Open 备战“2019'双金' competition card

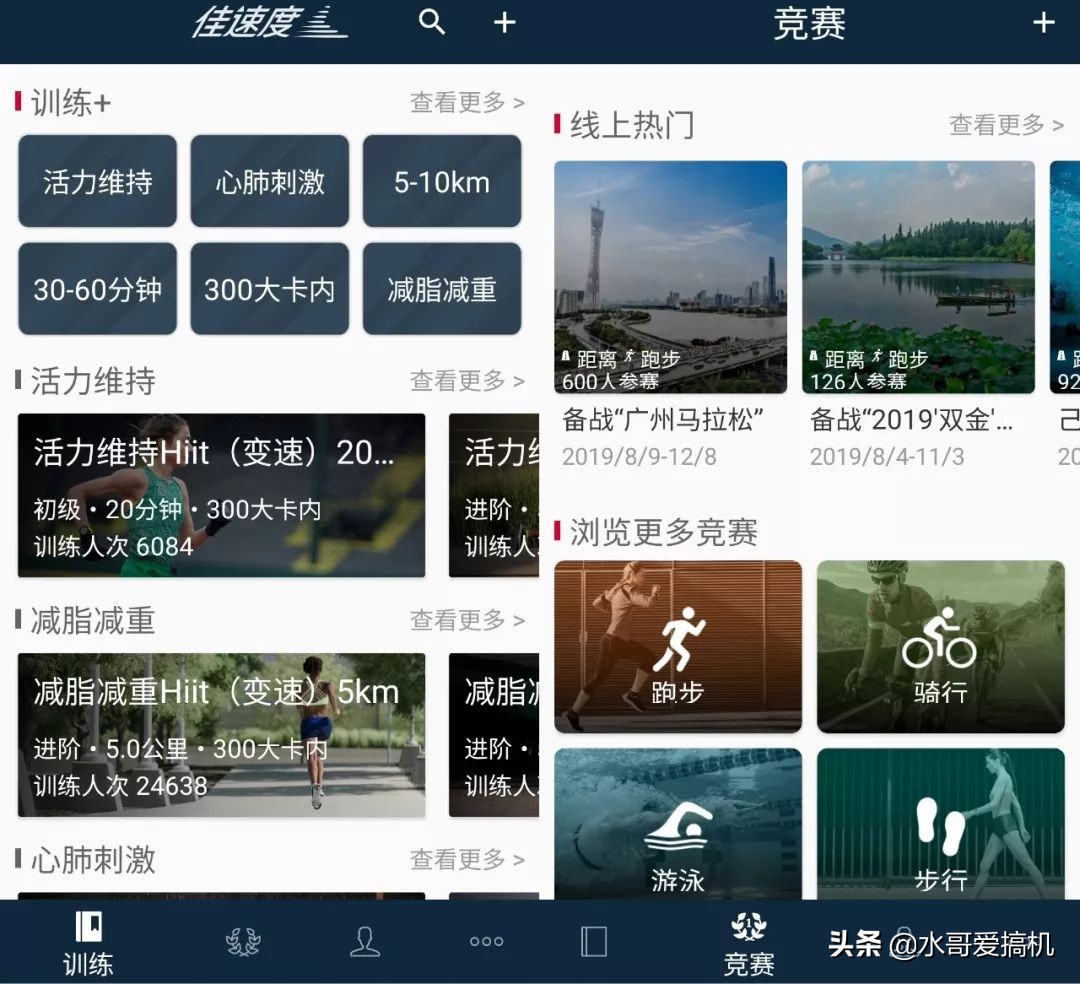[918, 315]
